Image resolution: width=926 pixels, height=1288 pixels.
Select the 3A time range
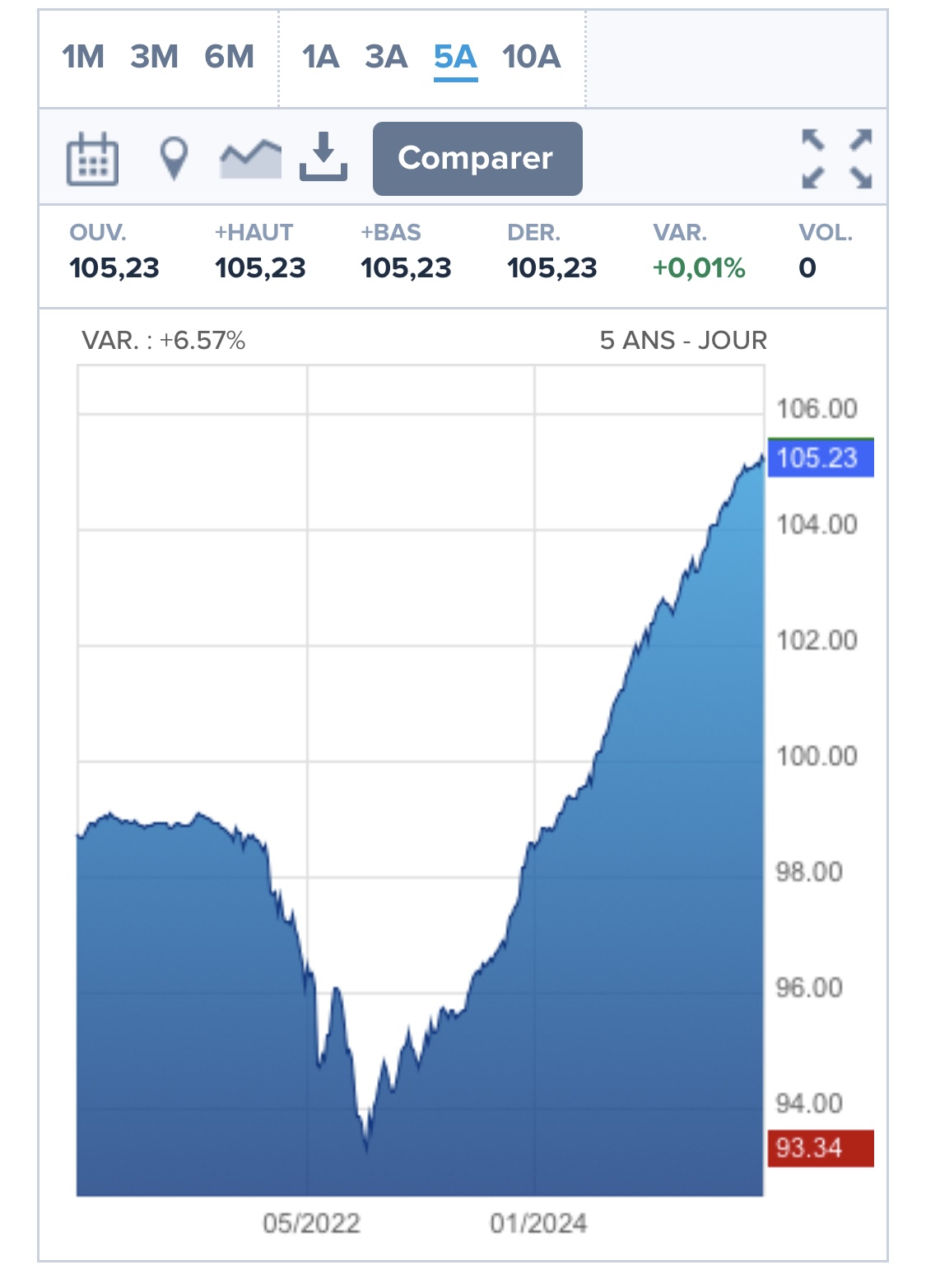[386, 57]
